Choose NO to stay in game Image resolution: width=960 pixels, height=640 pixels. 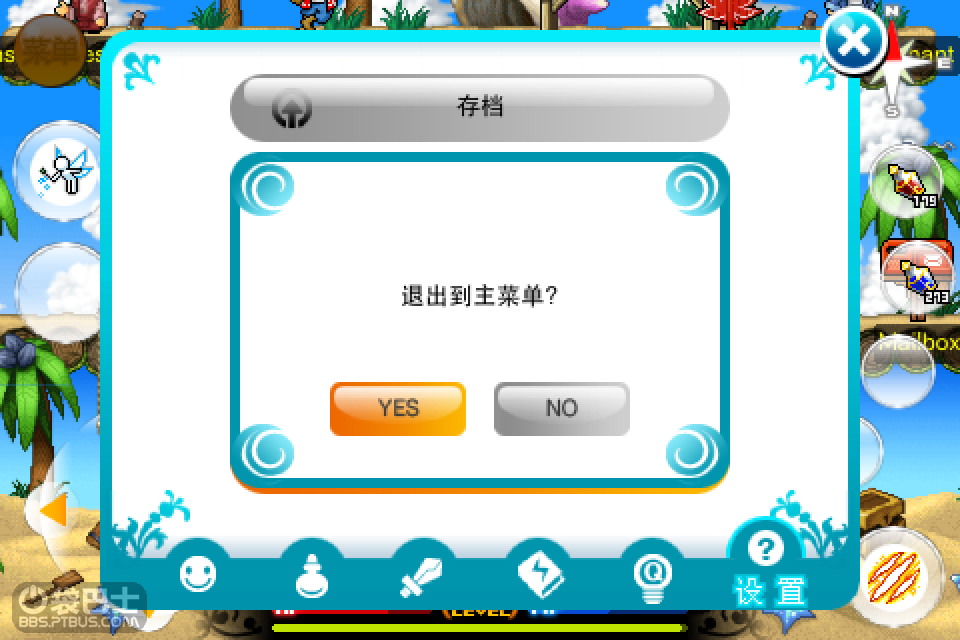561,408
